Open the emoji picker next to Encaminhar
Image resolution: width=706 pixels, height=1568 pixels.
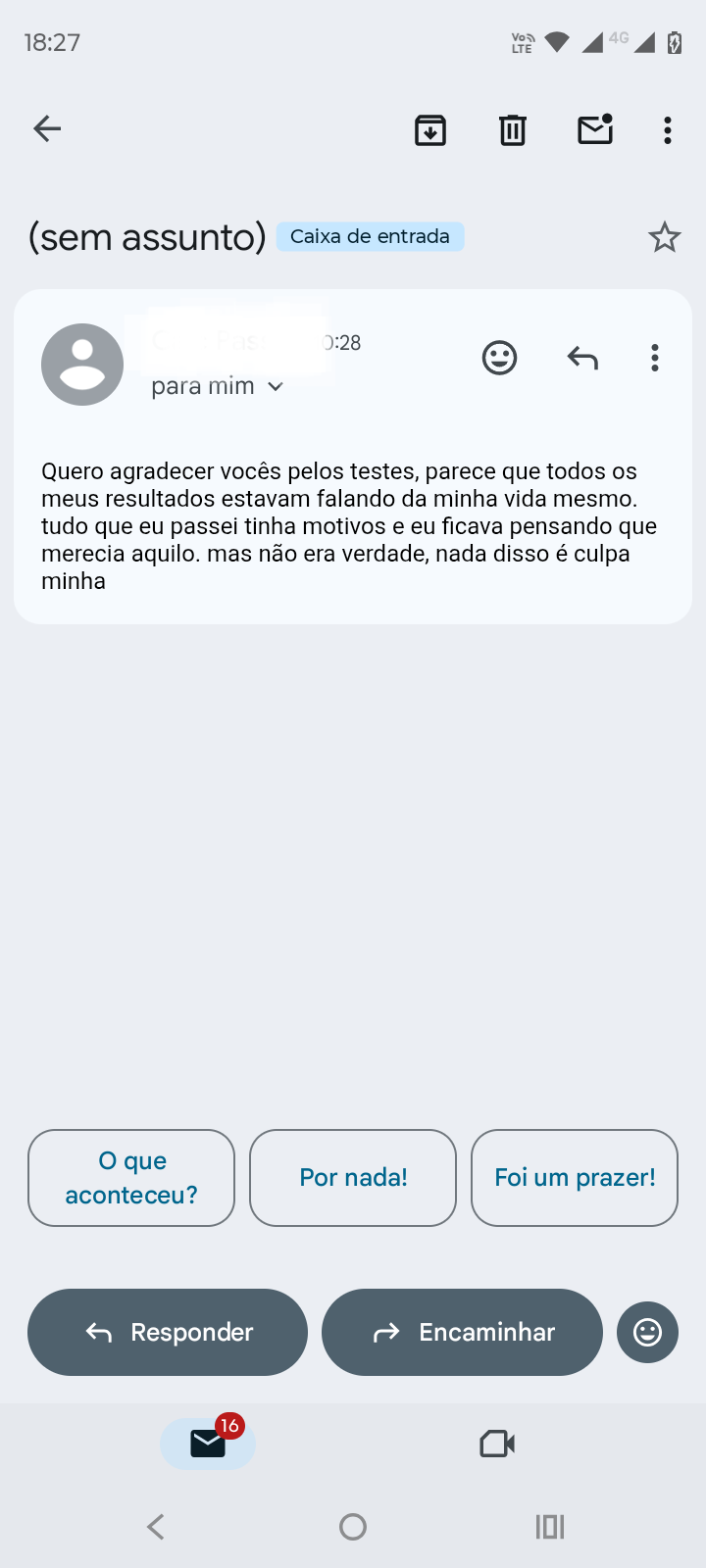[x=647, y=1332]
